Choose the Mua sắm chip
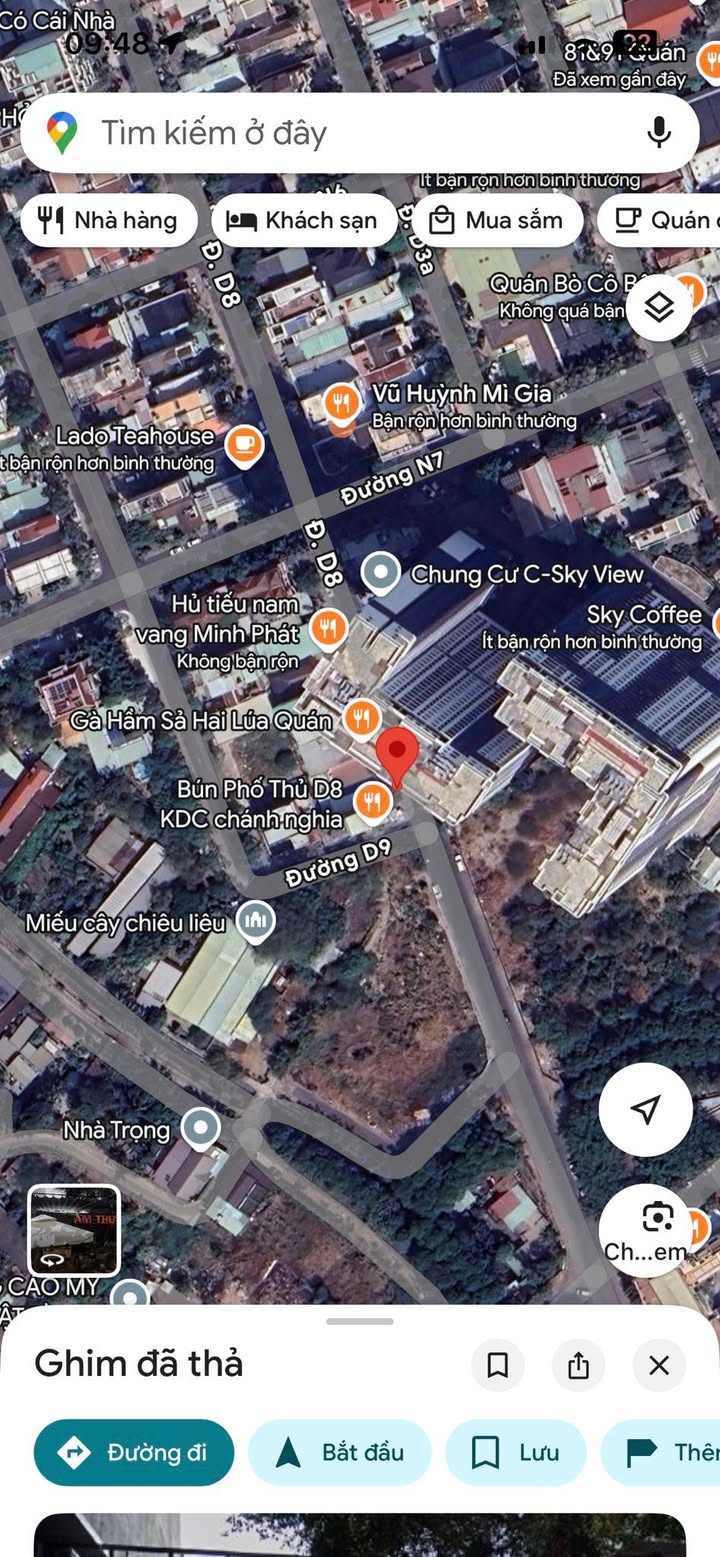Image resolution: width=720 pixels, height=1557 pixels. 497,220
